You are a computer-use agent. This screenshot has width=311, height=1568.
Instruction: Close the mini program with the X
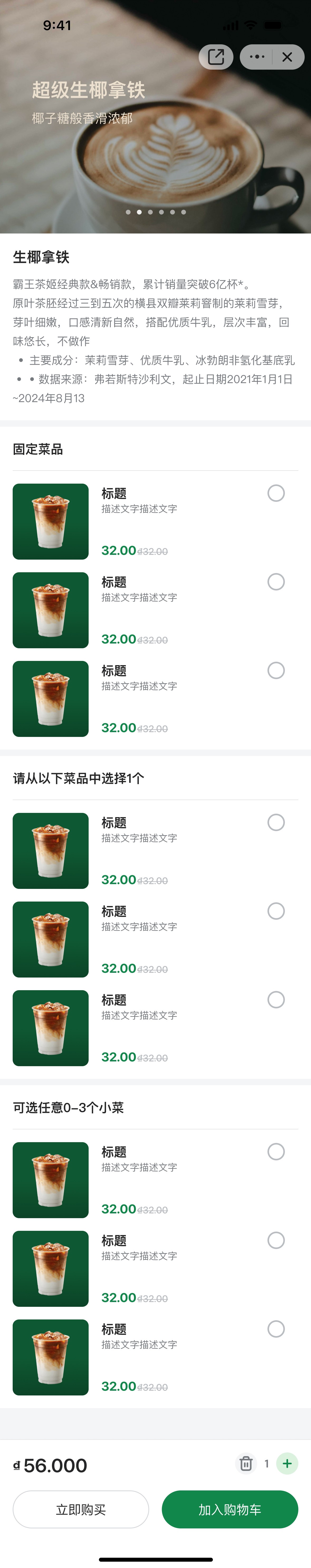[287, 57]
